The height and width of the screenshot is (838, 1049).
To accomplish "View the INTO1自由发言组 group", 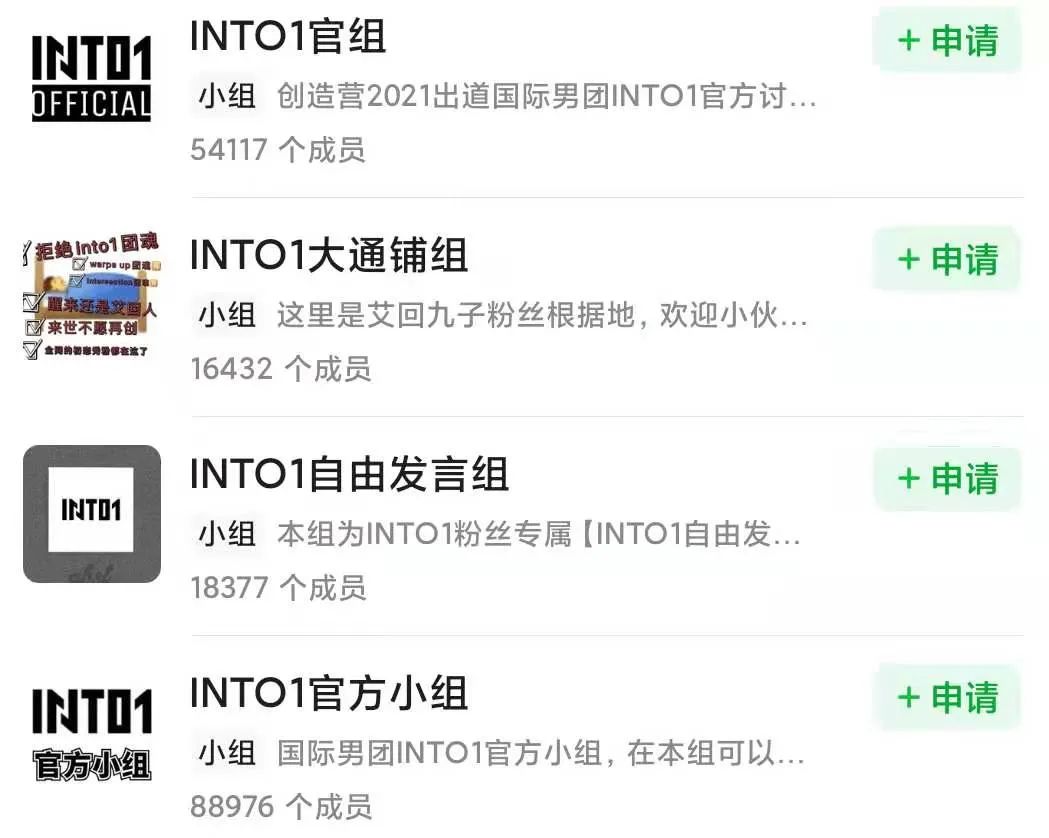I will pos(349,474).
